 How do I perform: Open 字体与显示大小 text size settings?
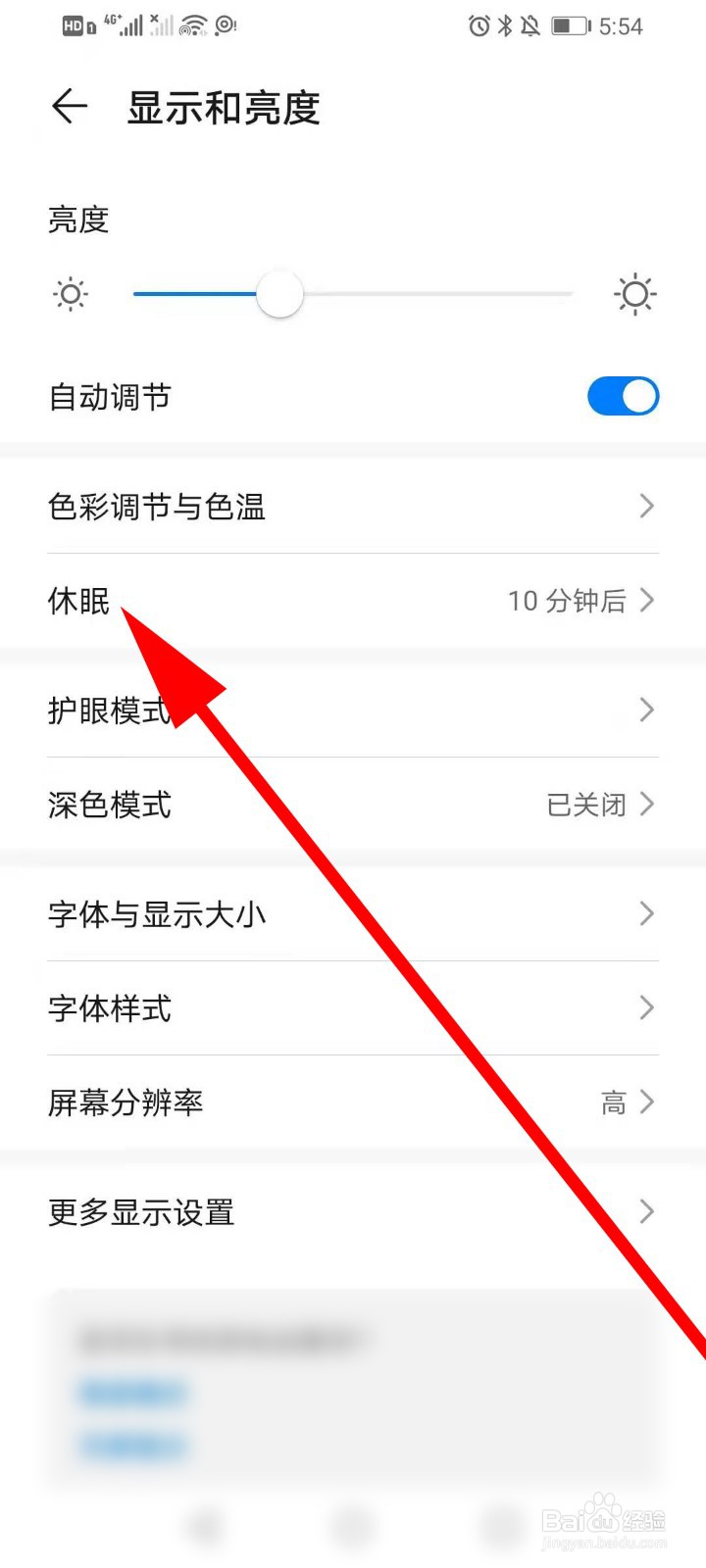(353, 913)
